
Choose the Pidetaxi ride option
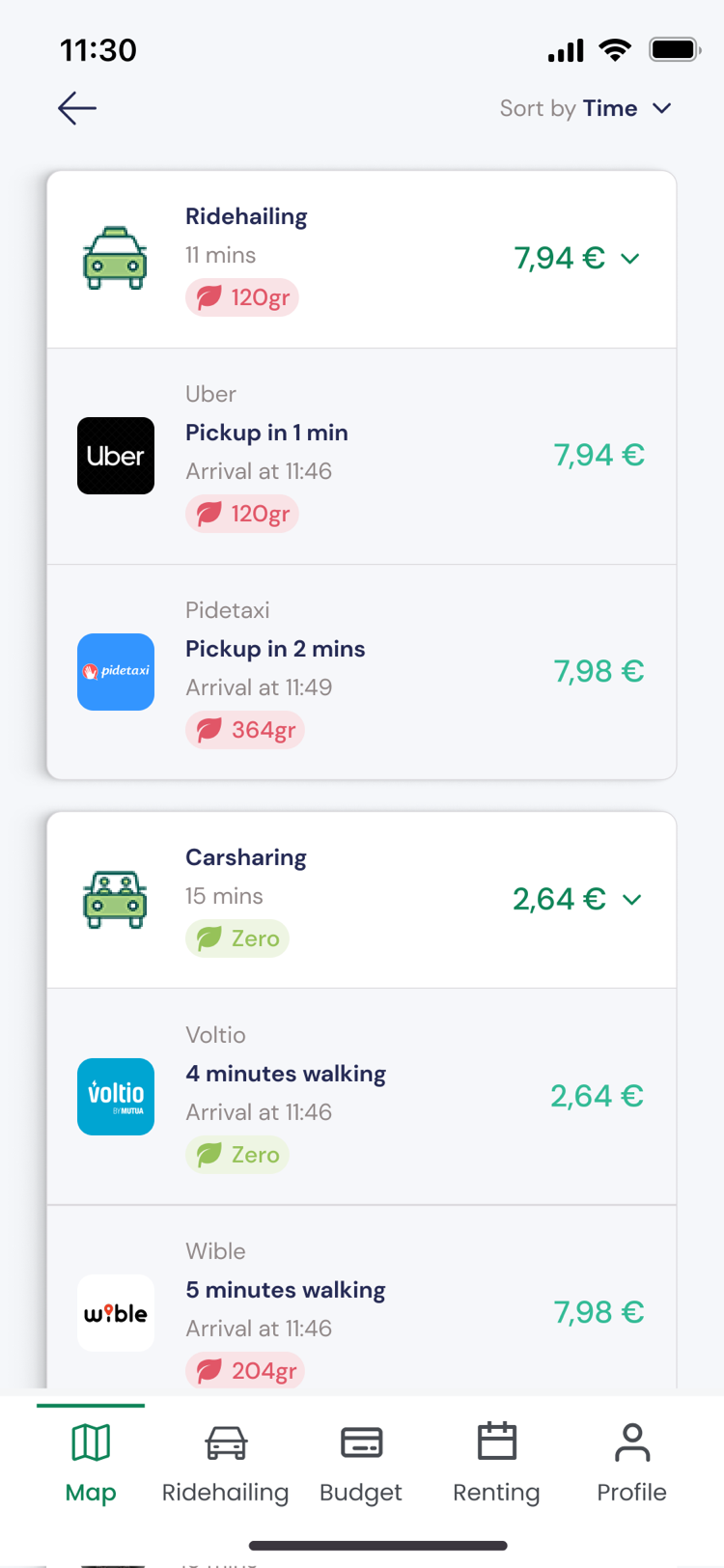pyautogui.click(x=361, y=671)
